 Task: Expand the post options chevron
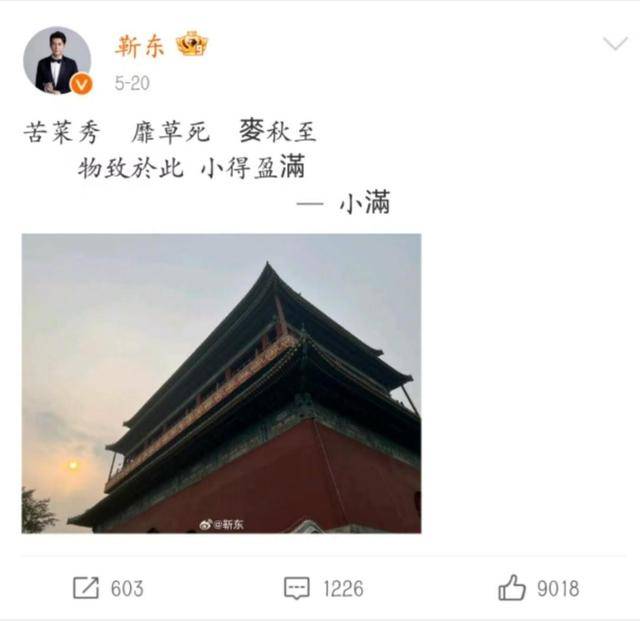click(612, 43)
